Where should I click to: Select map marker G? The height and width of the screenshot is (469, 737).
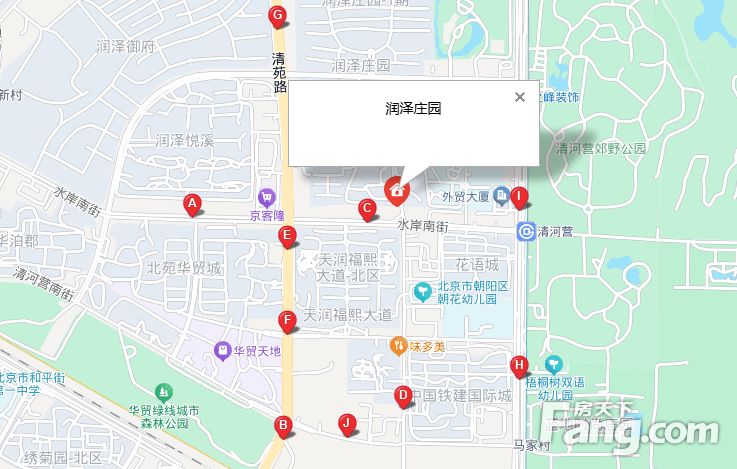278,15
